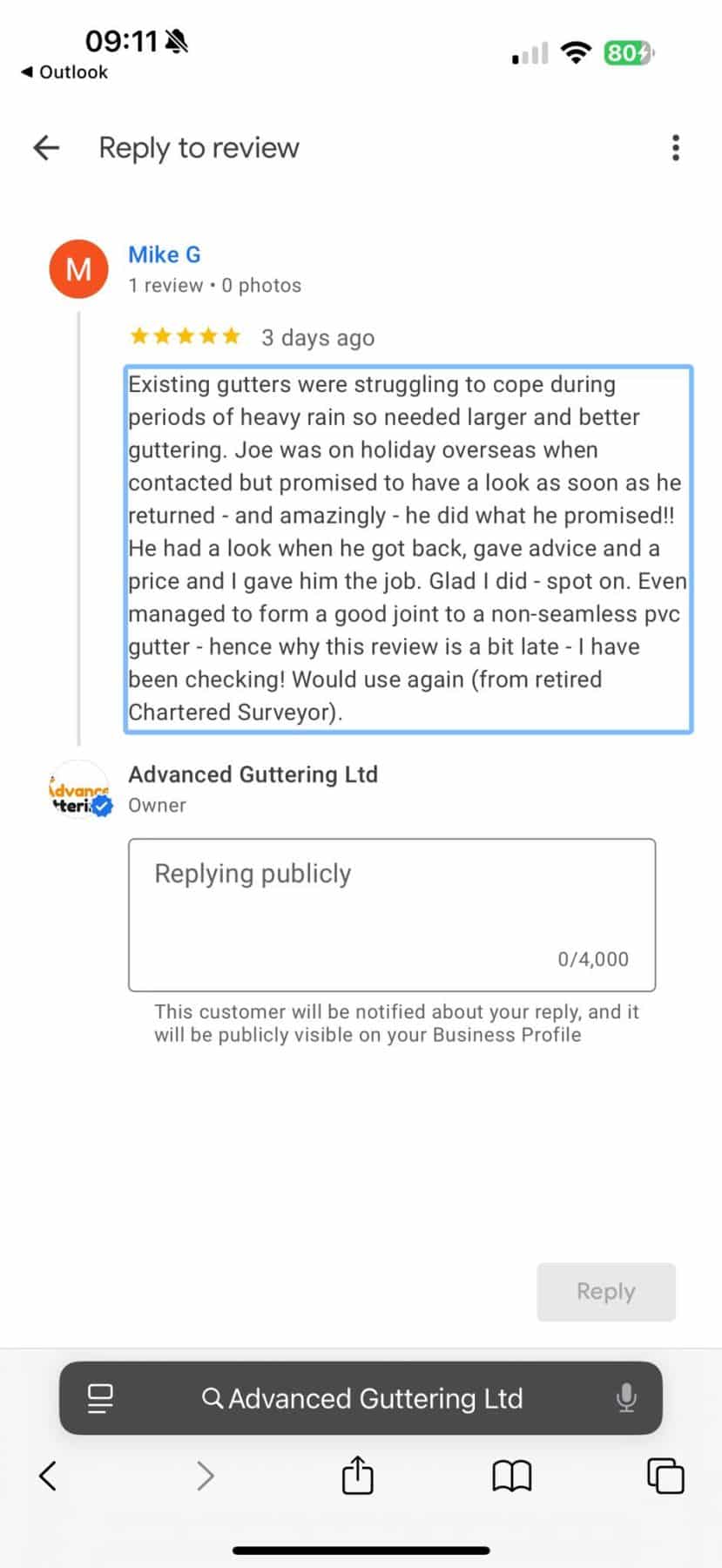Go to previous page in Safari

point(49,1476)
